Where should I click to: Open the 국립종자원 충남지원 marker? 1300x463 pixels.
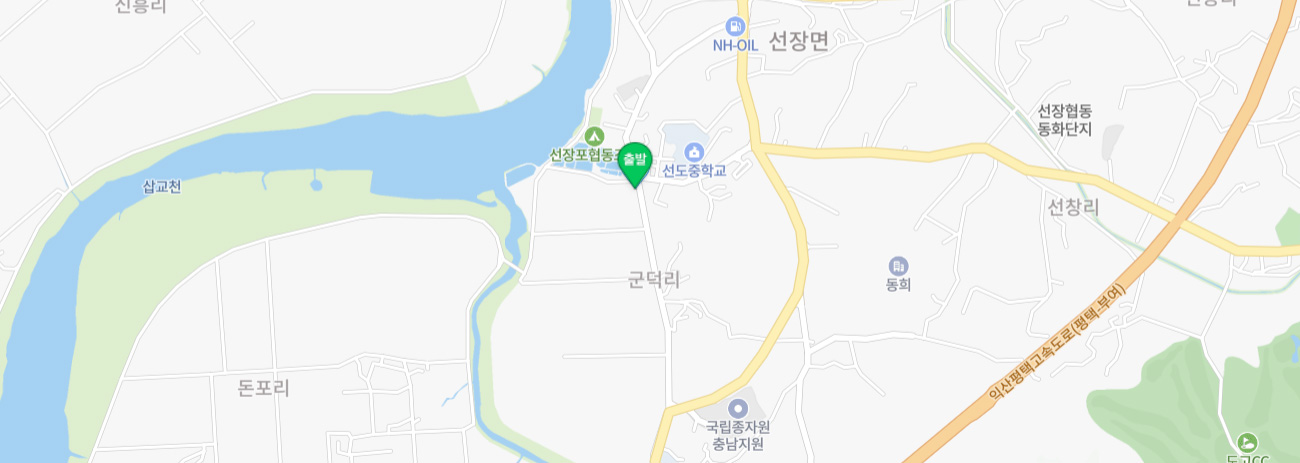coord(738,408)
